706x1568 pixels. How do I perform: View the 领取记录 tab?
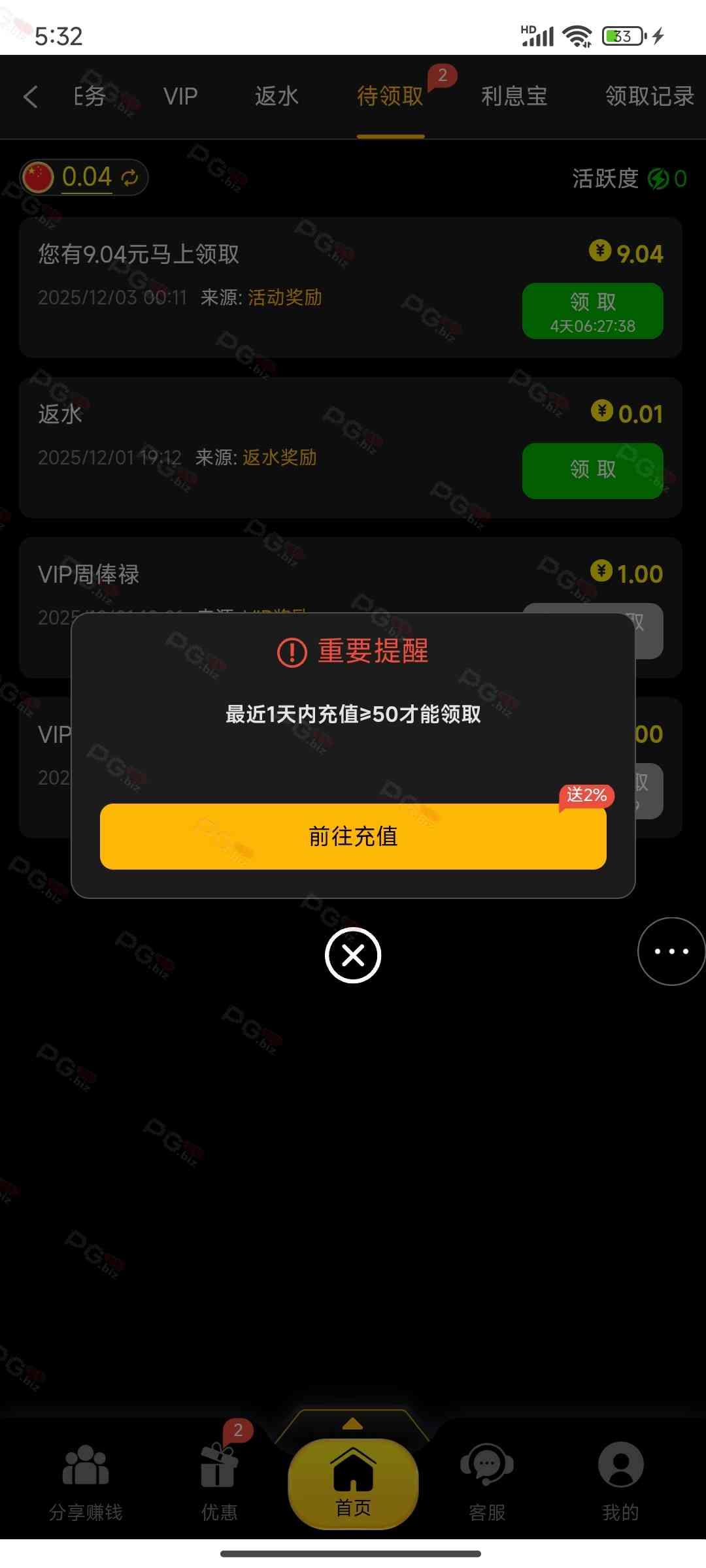point(648,97)
